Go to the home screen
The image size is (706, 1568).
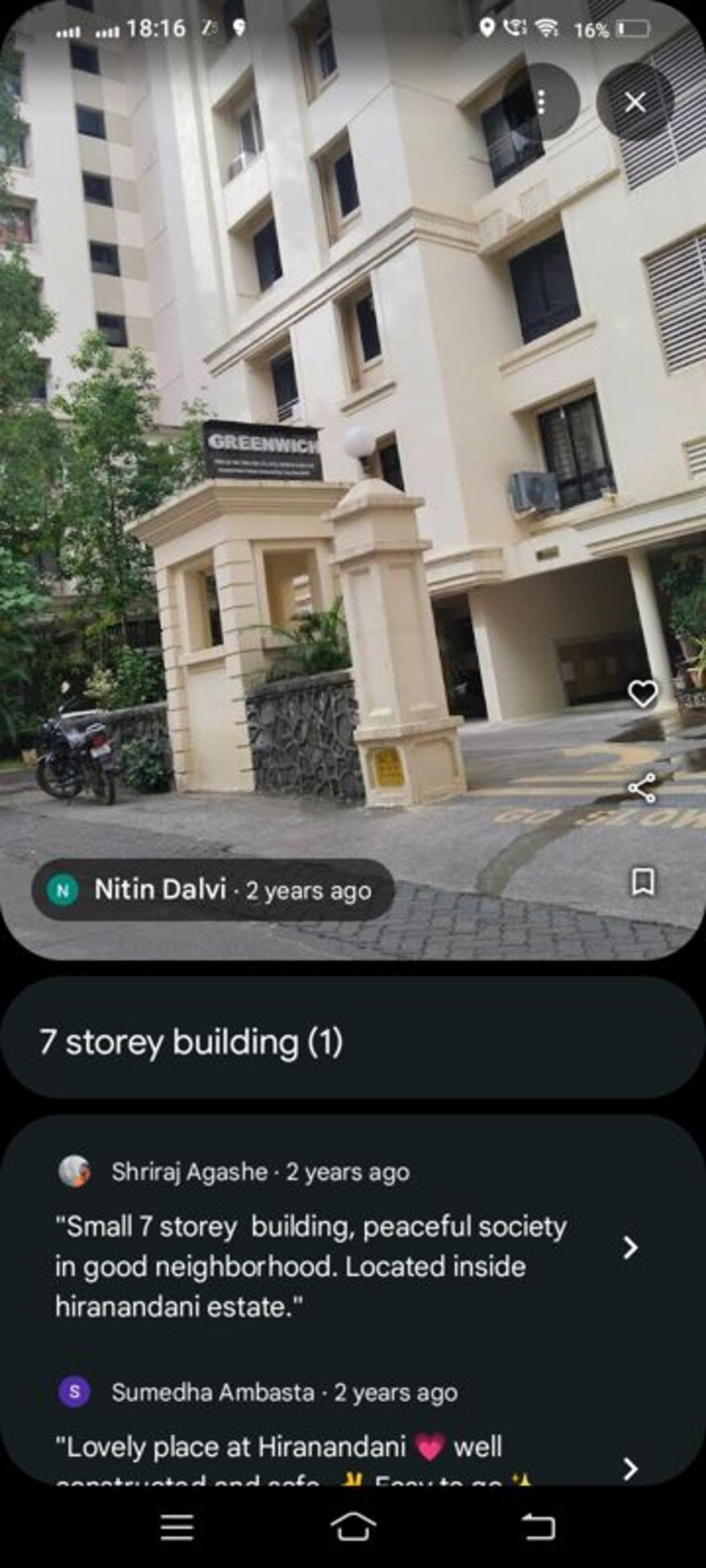[353, 1526]
